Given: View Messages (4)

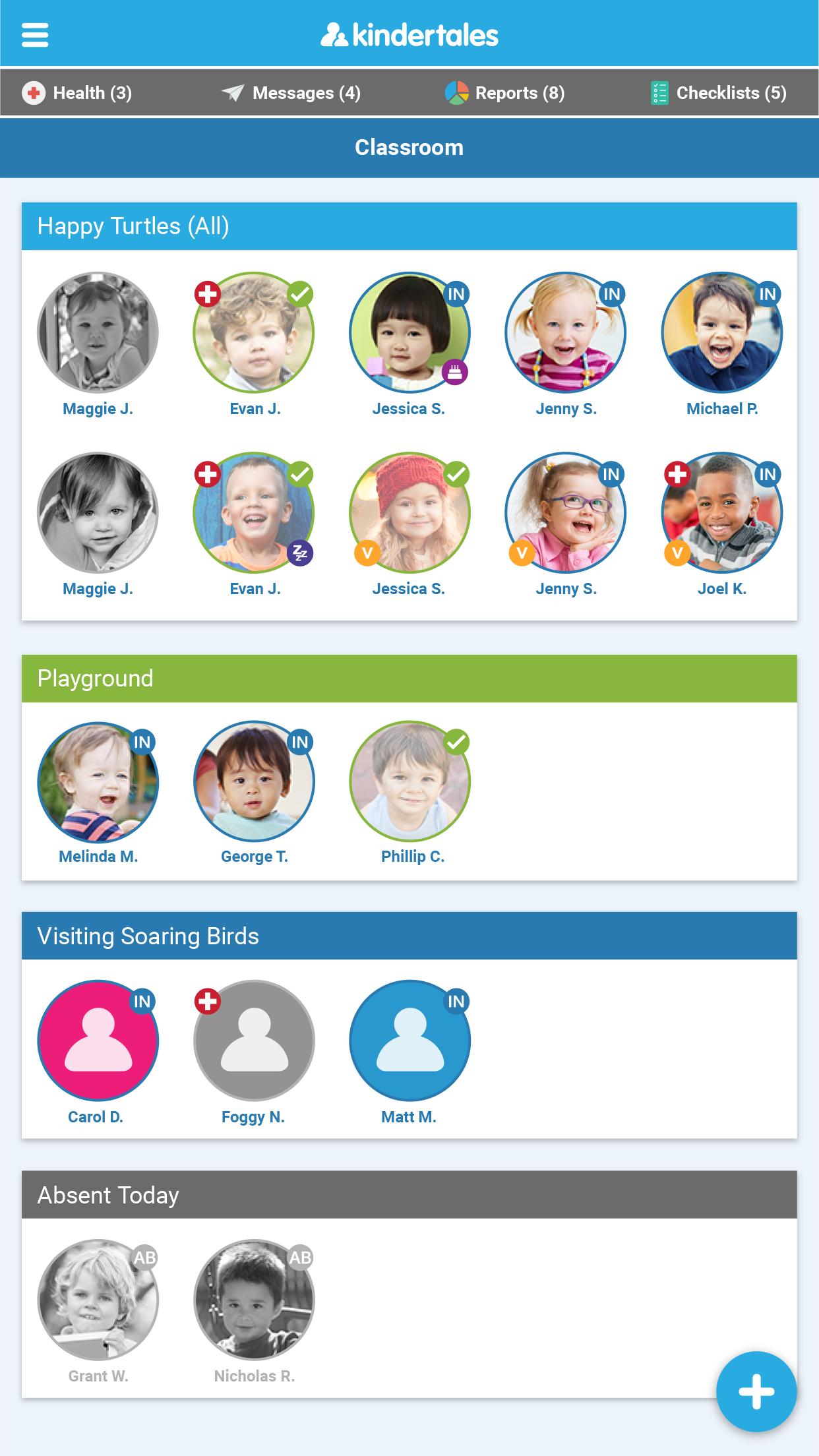Looking at the screenshot, I should click(291, 93).
